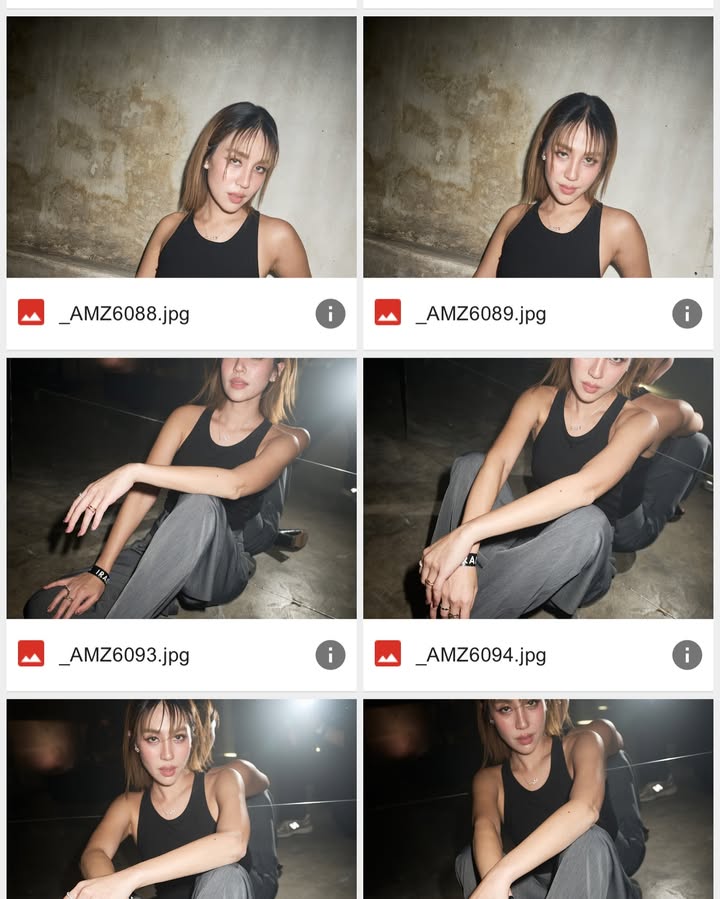720x899 pixels.
Task: View info for _AMZ6088.jpg
Action: tap(330, 314)
